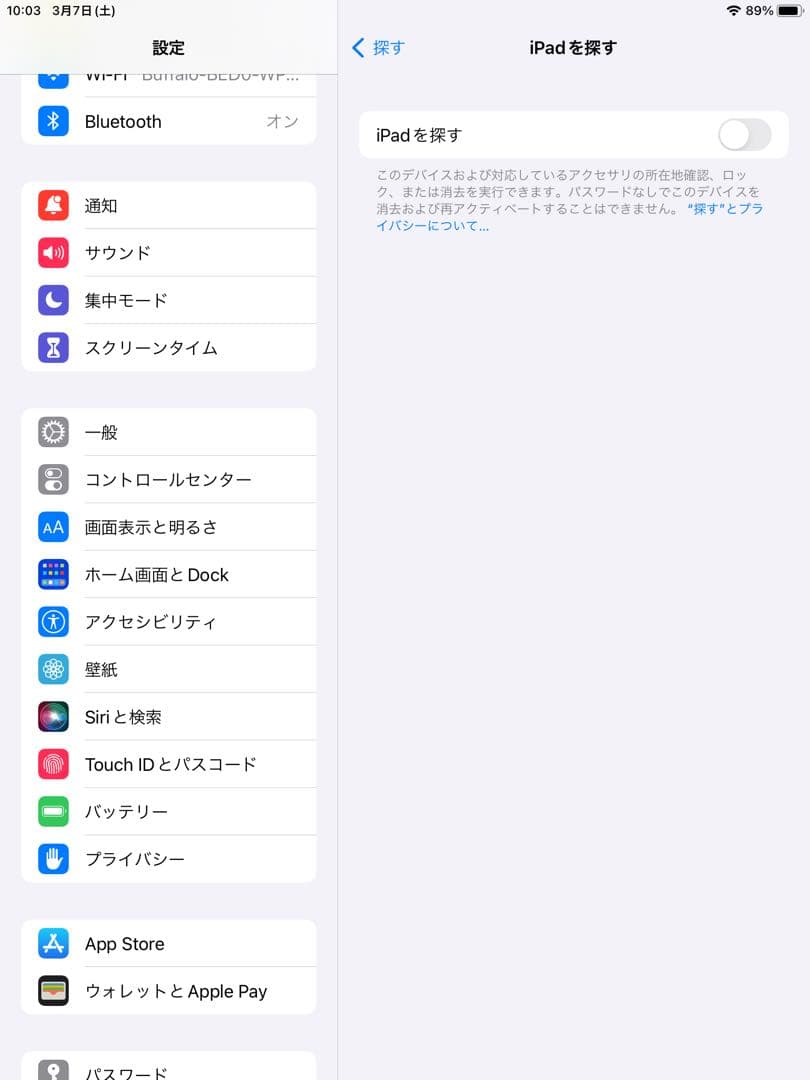Tap the 集中モード crescent moon icon
Viewport: 810px width, 1080px height.
coord(53,300)
